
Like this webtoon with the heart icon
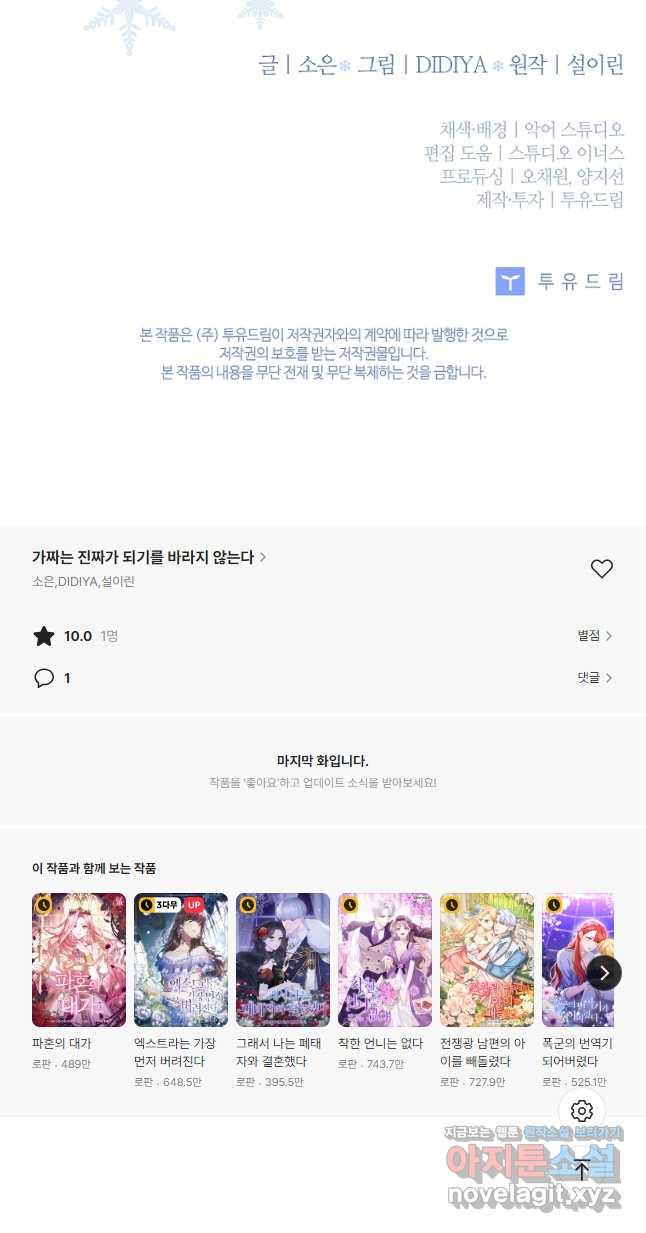[601, 569]
